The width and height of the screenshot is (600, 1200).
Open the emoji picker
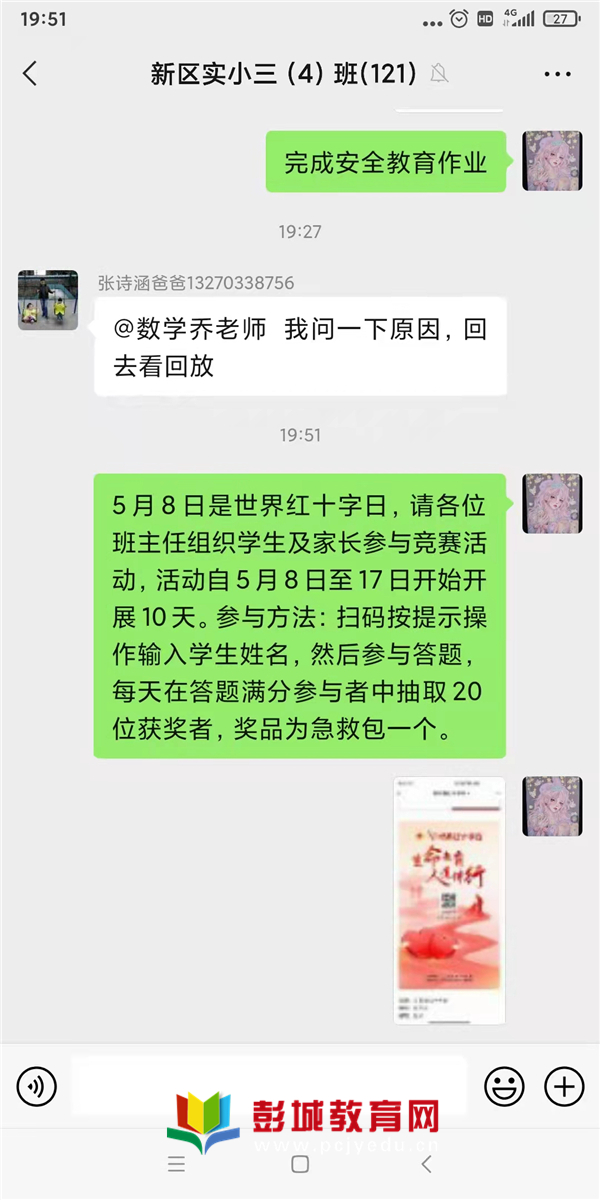pyautogui.click(x=504, y=1085)
